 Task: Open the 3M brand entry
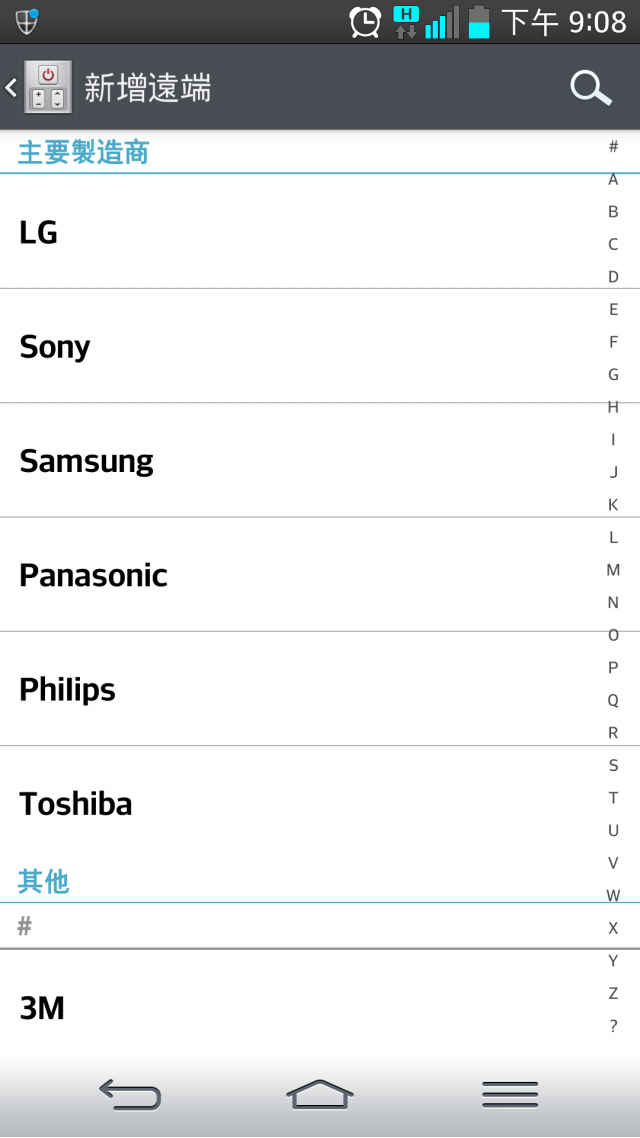tap(320, 1007)
